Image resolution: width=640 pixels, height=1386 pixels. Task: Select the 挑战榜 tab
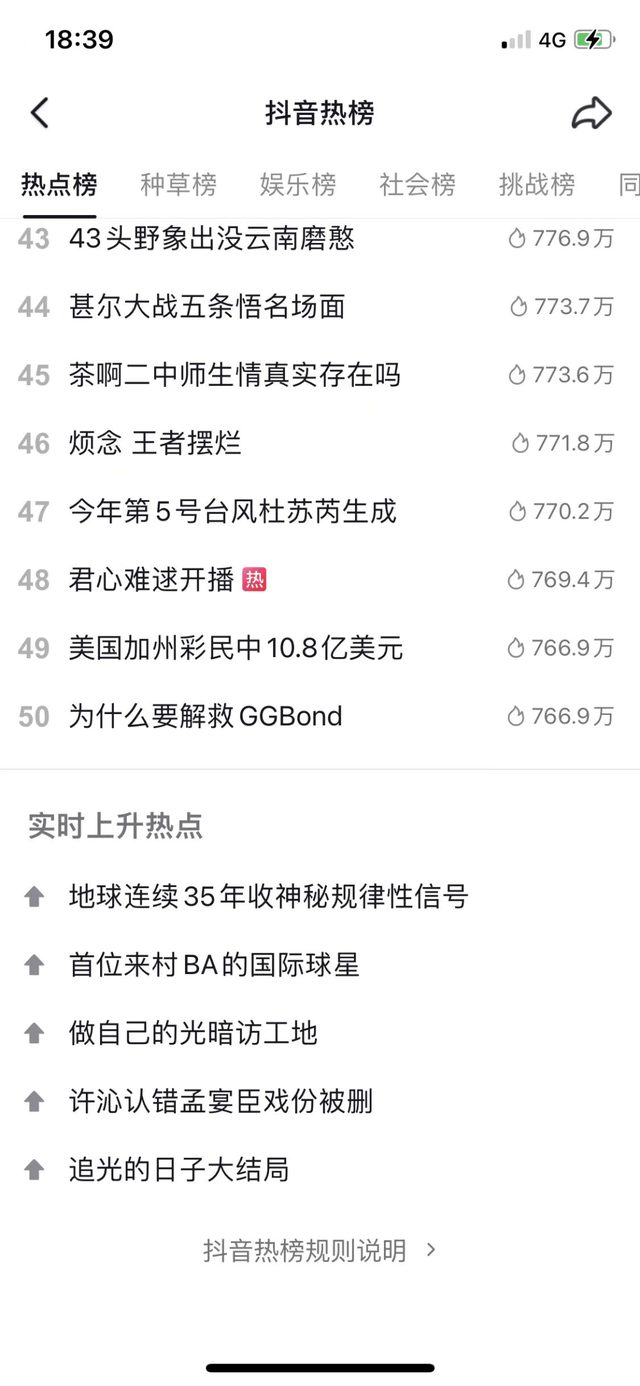pyautogui.click(x=537, y=185)
